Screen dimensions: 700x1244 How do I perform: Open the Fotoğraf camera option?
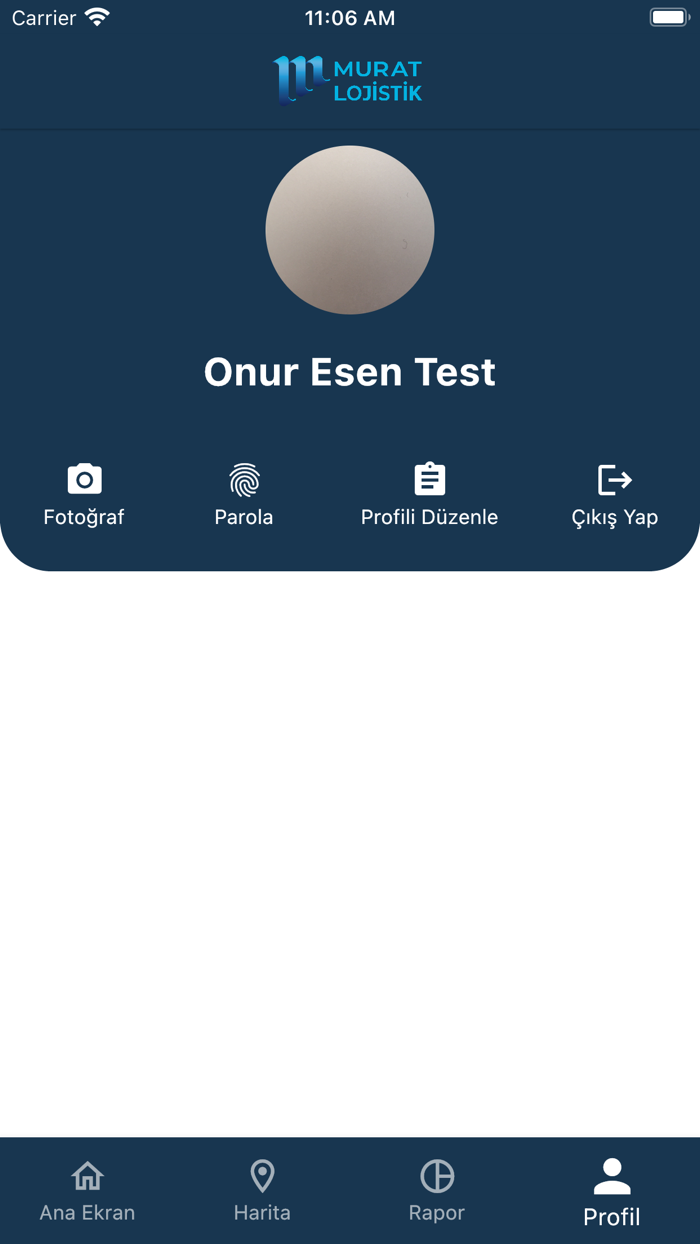84,495
